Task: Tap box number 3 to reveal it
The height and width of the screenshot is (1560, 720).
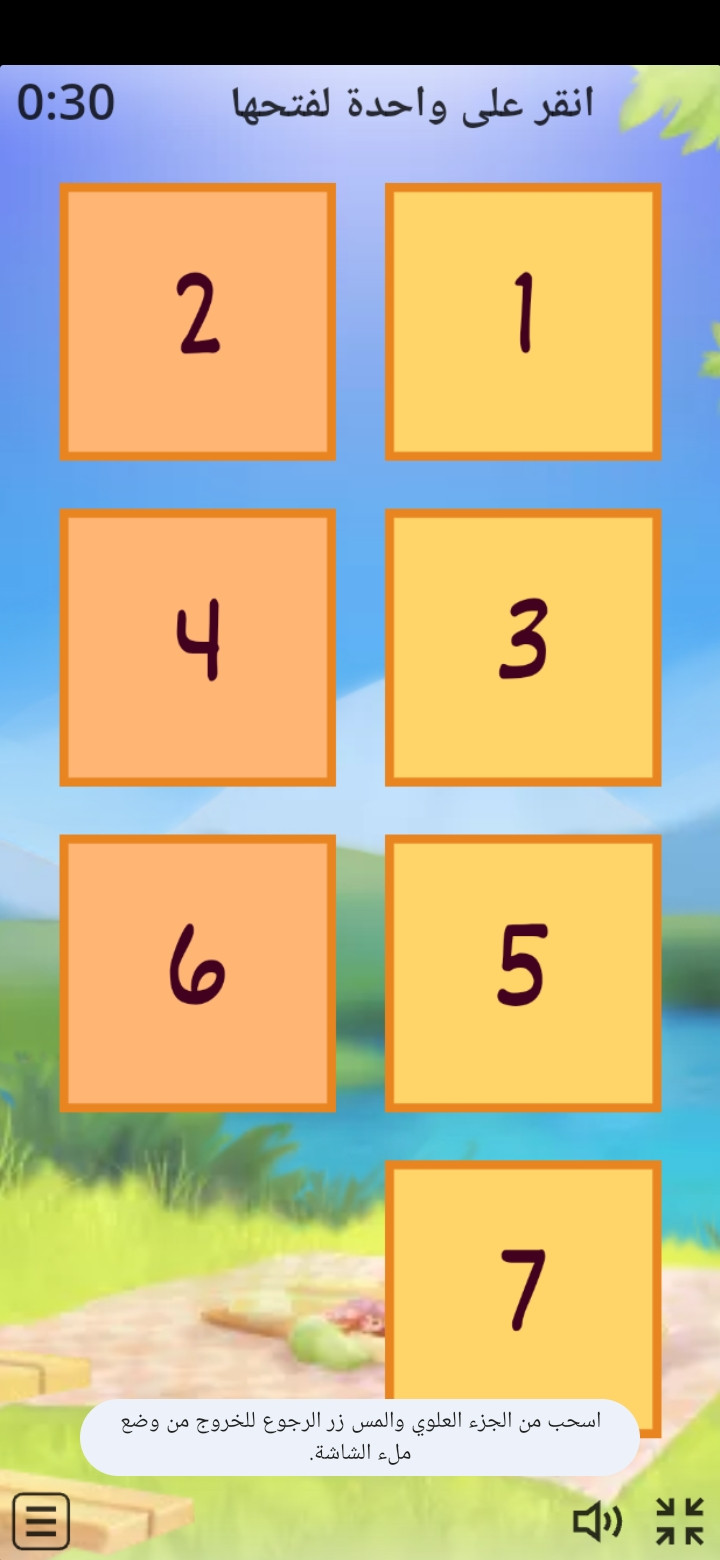Action: coord(523,648)
